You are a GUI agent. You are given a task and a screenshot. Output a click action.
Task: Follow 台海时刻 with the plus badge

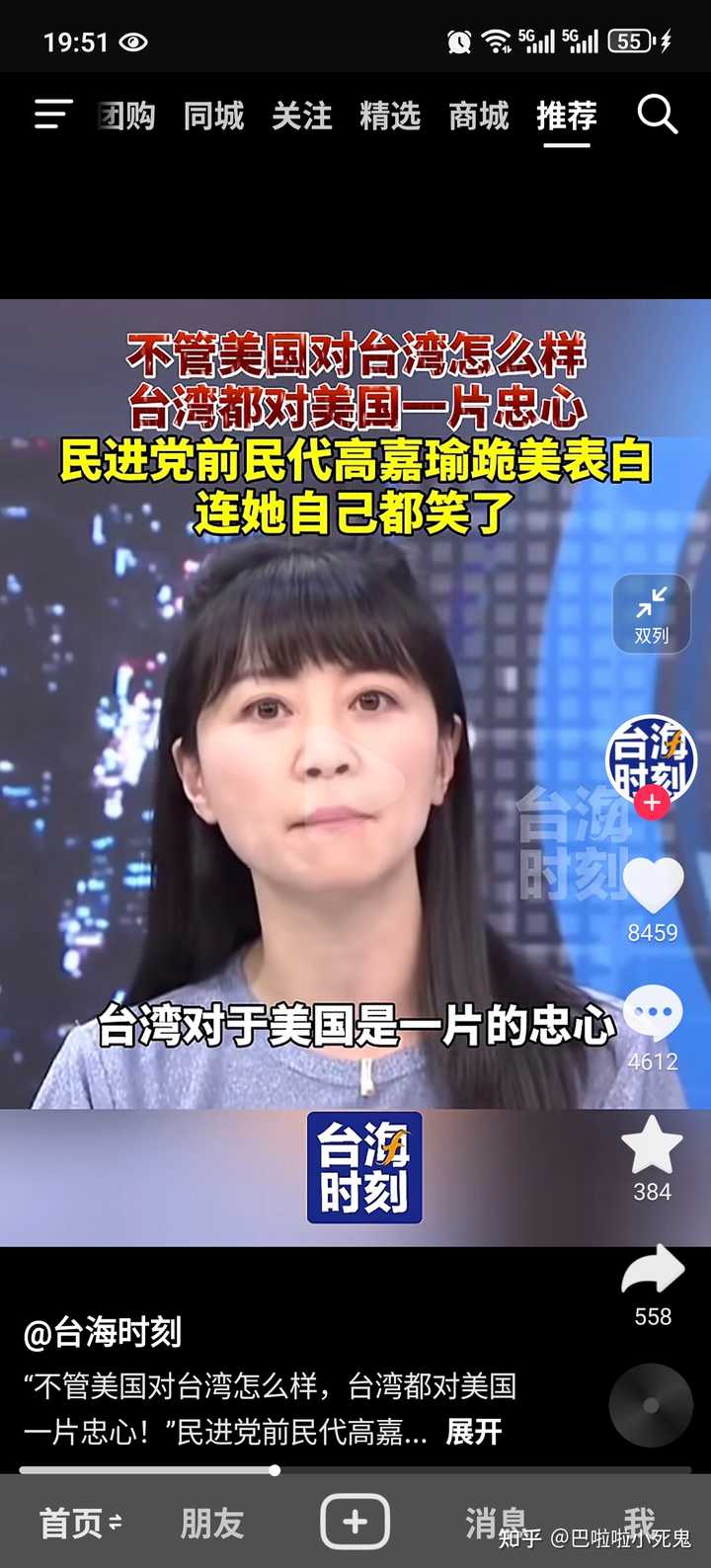tap(652, 802)
